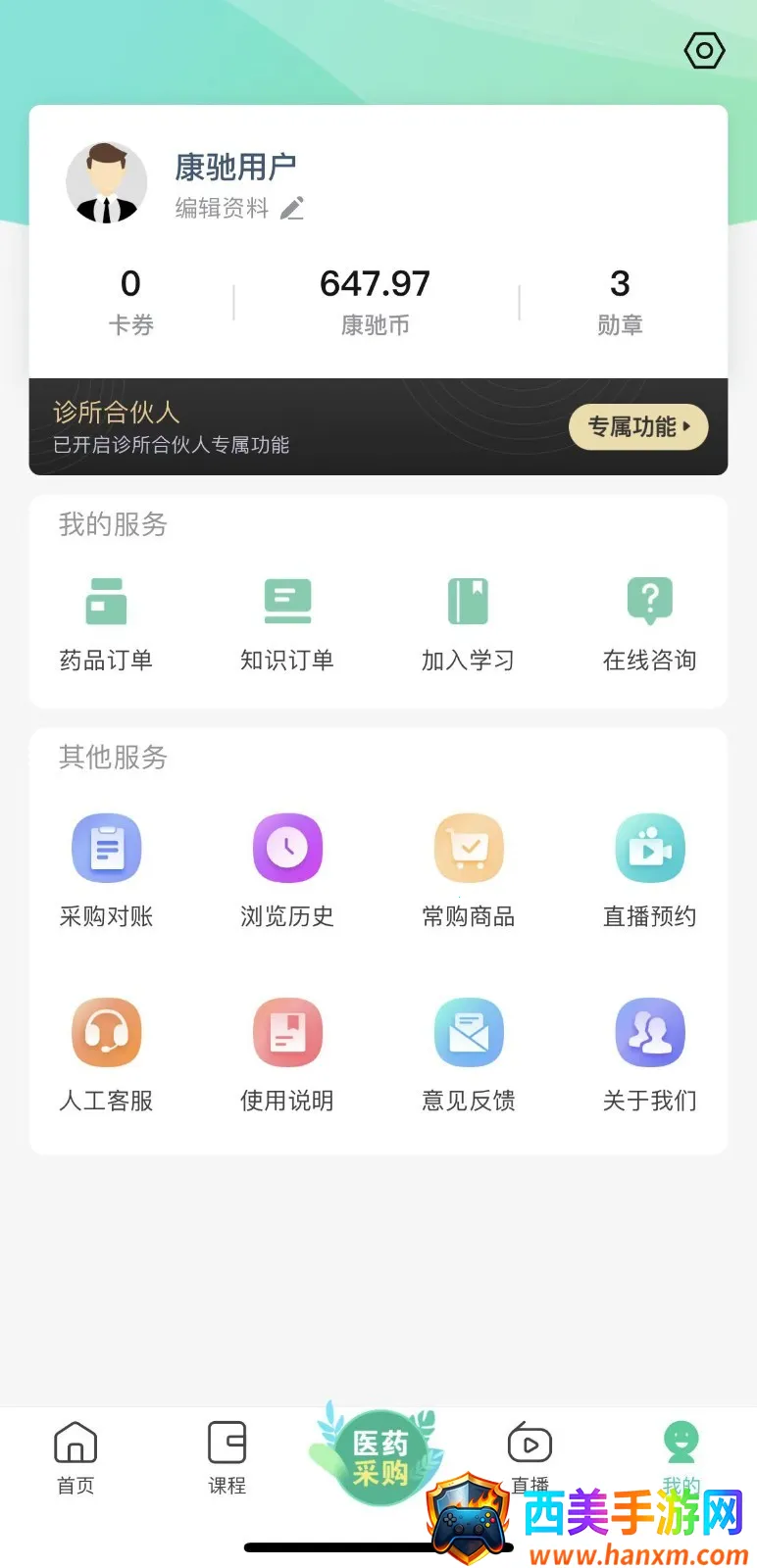
Task: Open 在线咨询 consultation
Action: tap(649, 622)
